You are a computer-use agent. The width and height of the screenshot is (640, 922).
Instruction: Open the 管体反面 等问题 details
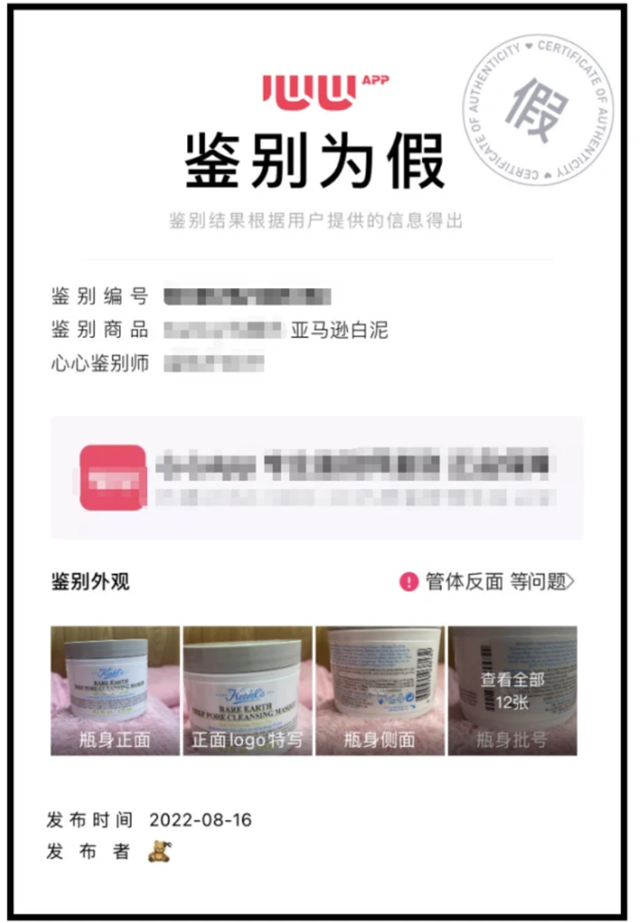pyautogui.click(x=488, y=581)
